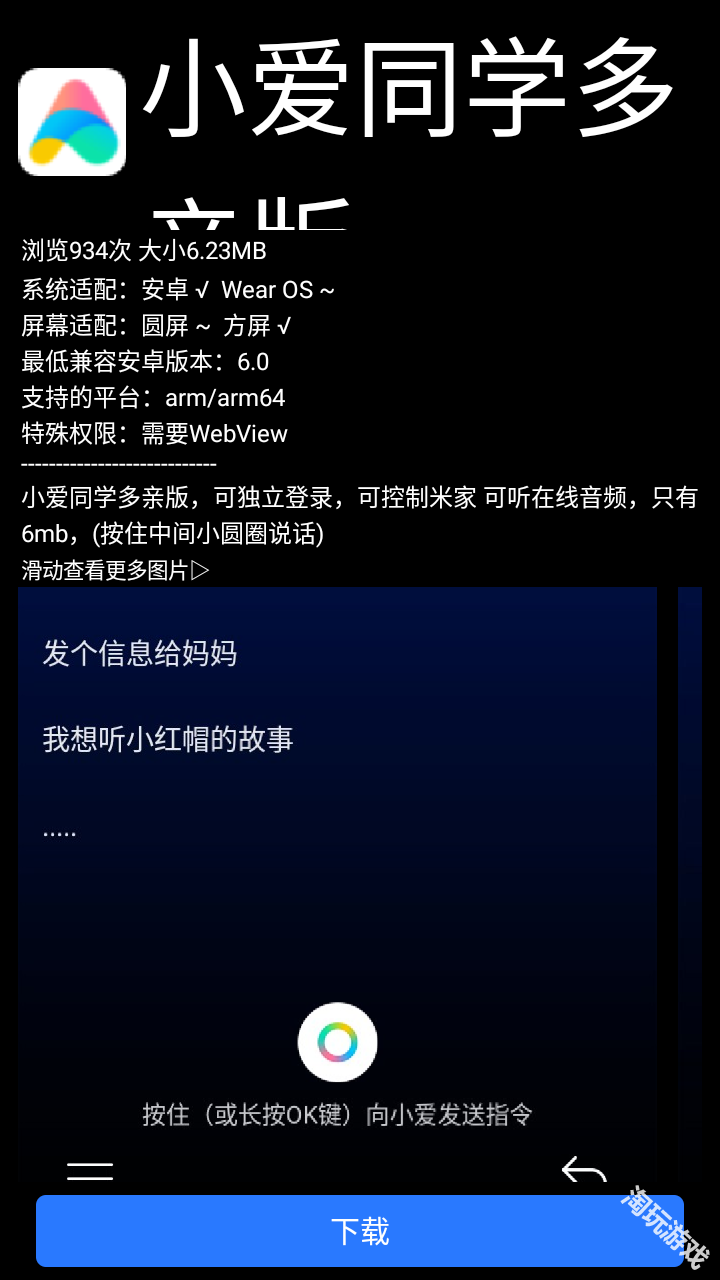Click the 下载 download button

coord(360,1231)
